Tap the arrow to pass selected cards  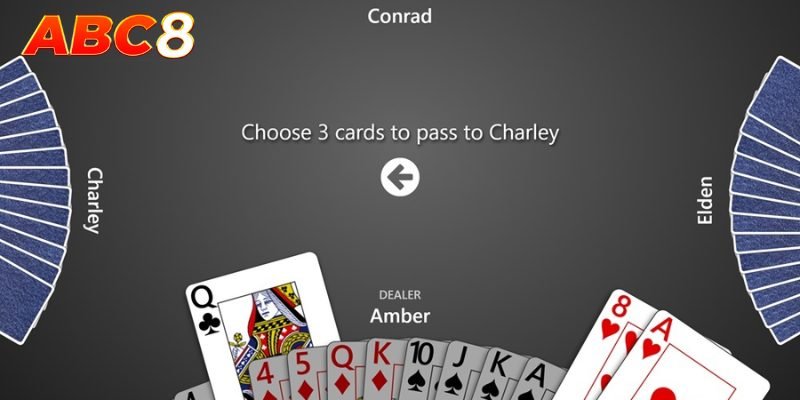point(400,178)
